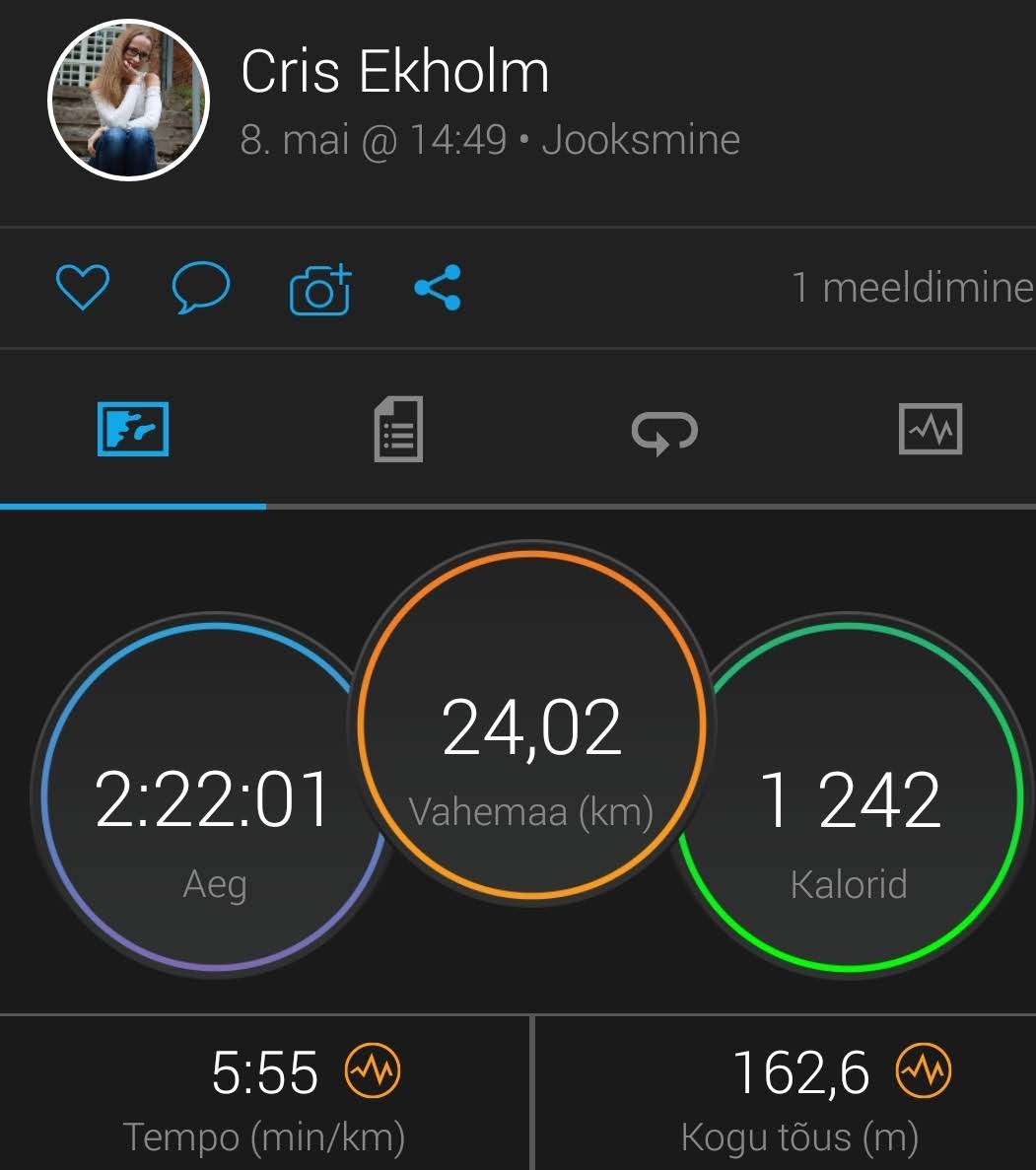Add a photo with the camera icon
Viewport: 1036px width, 1170px height.
click(x=320, y=290)
